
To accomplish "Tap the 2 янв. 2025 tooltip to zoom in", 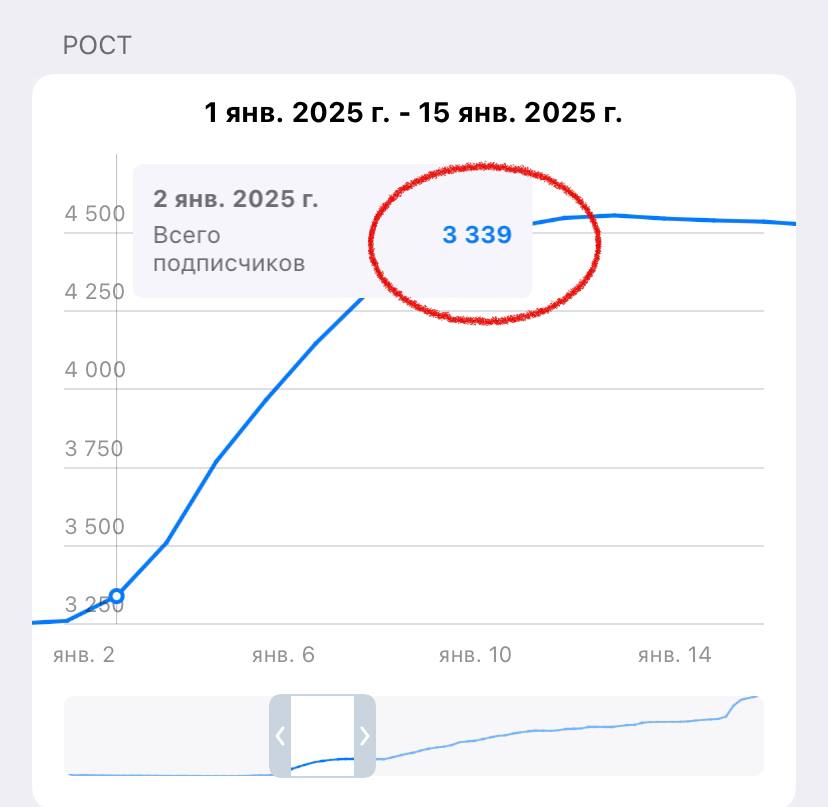I will pos(330,231).
